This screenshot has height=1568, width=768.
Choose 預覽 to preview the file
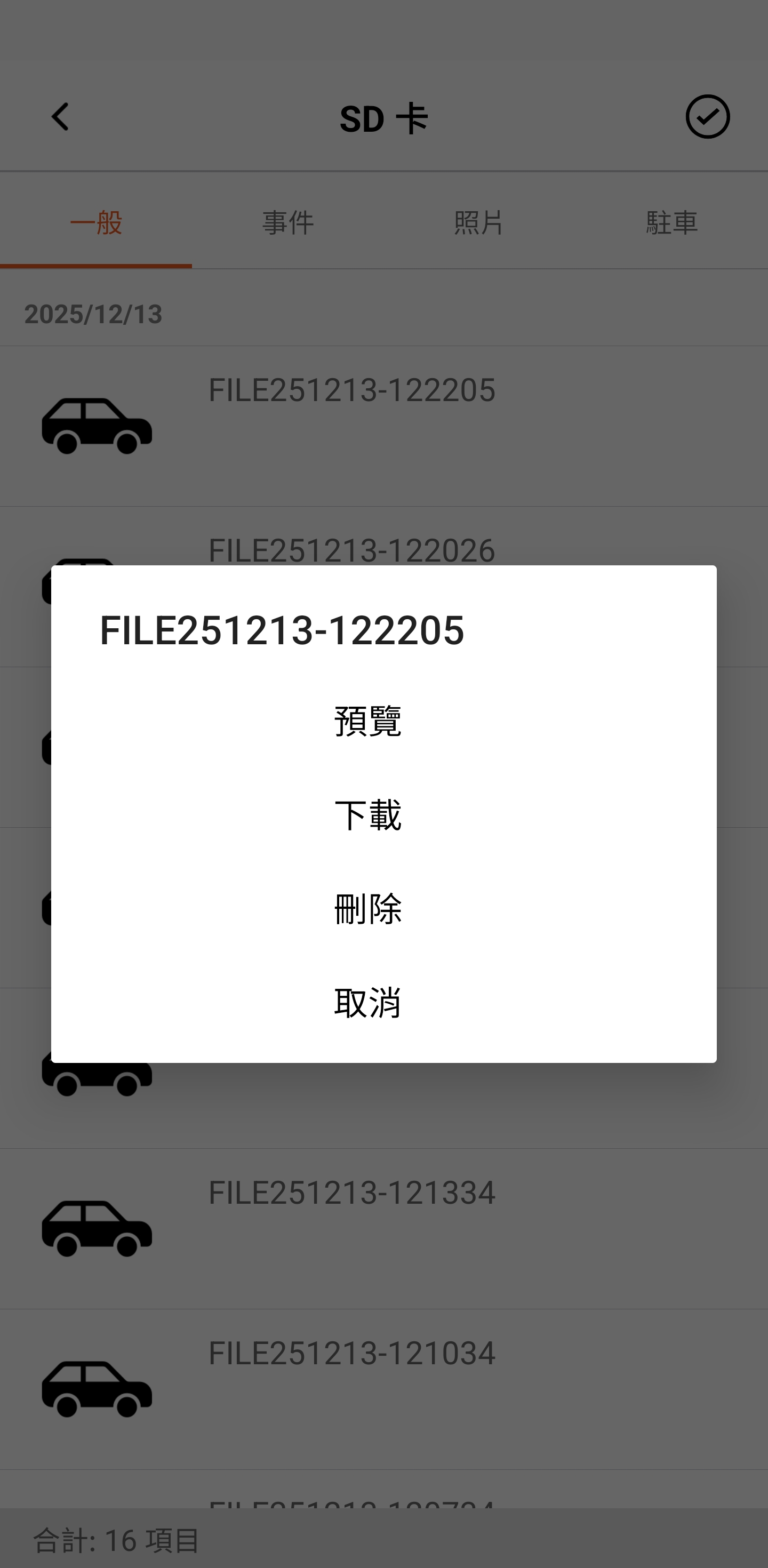[x=367, y=721]
